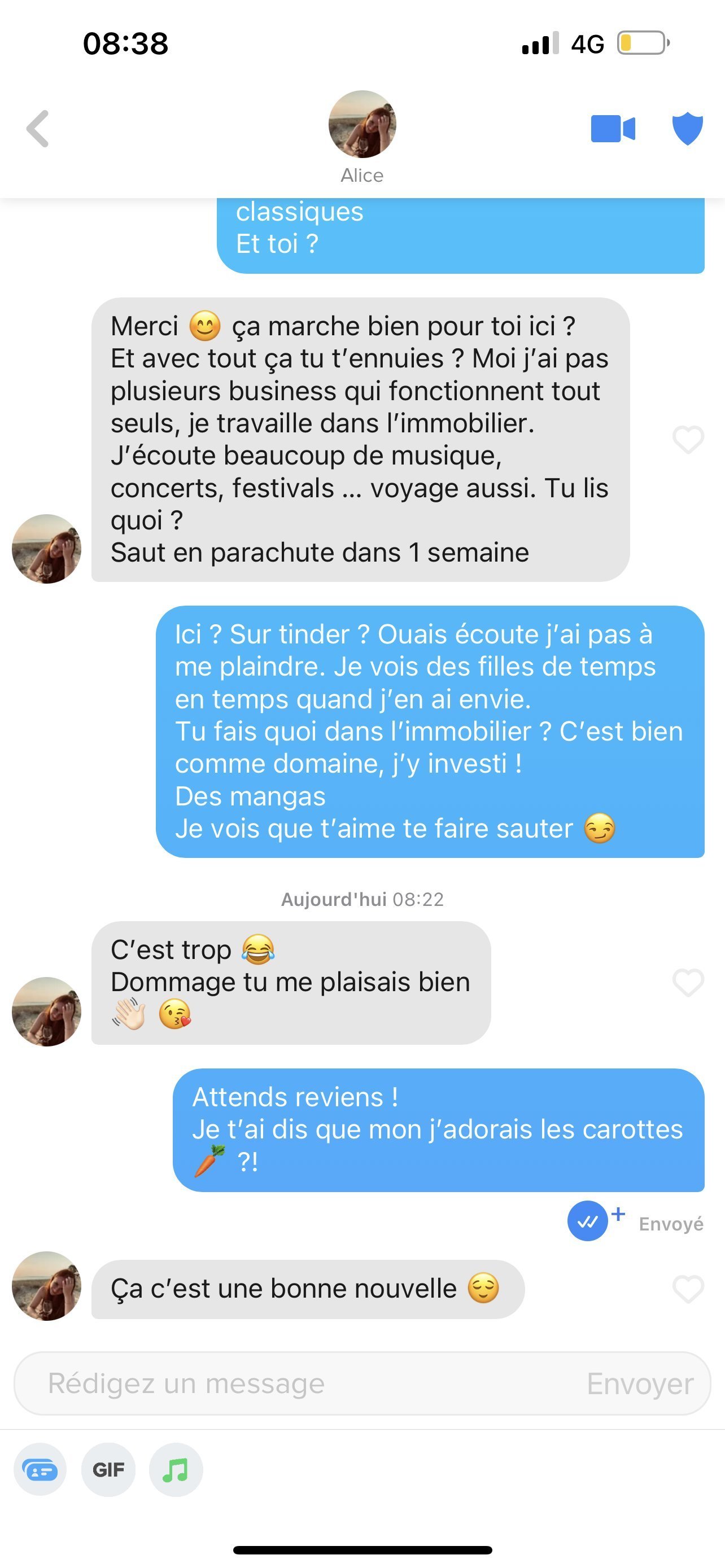Like the message about 'Saut en parachute'
This screenshot has width=725, height=1568.
[x=688, y=440]
